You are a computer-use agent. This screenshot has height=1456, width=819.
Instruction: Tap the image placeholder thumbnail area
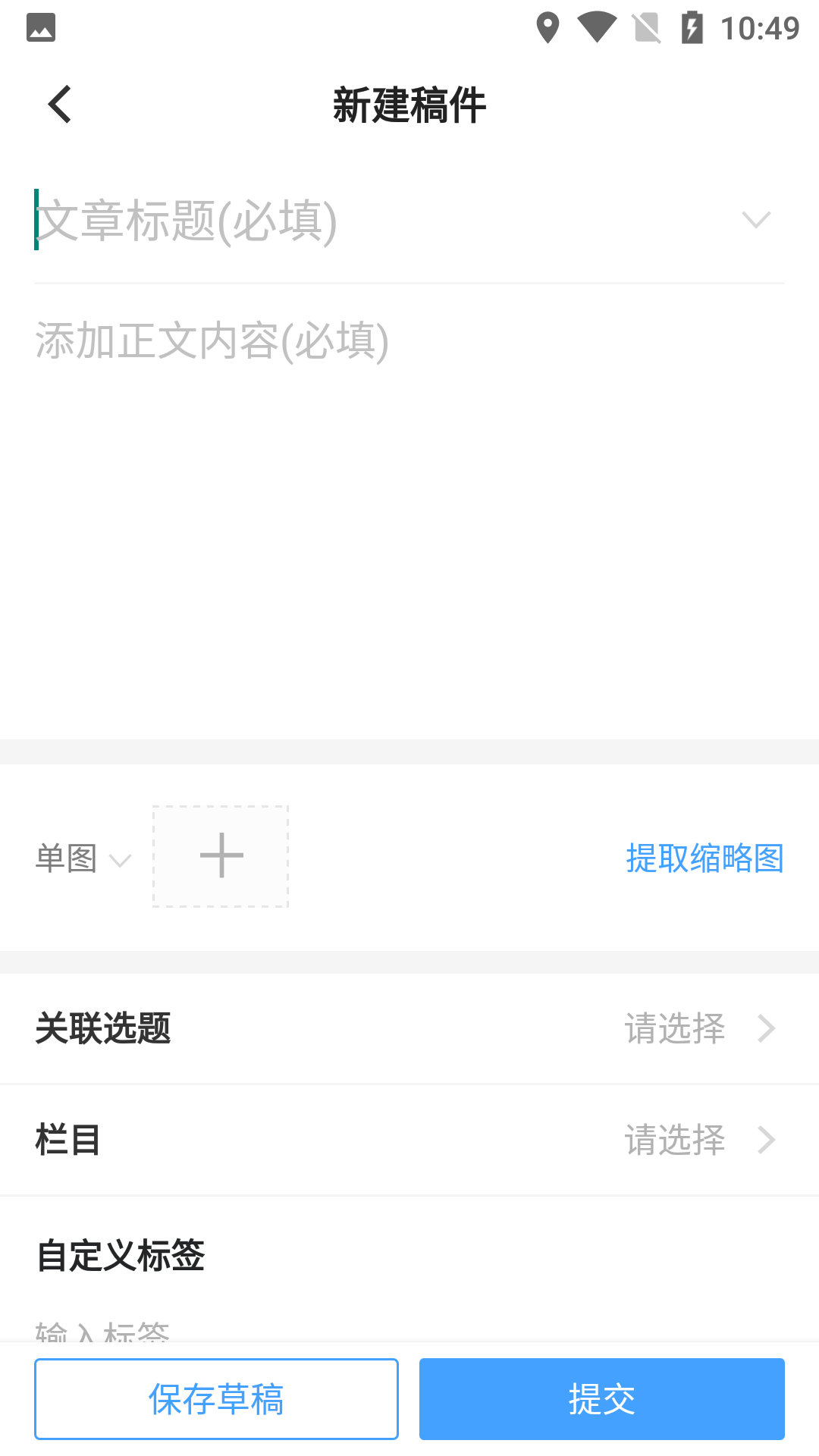tap(220, 855)
